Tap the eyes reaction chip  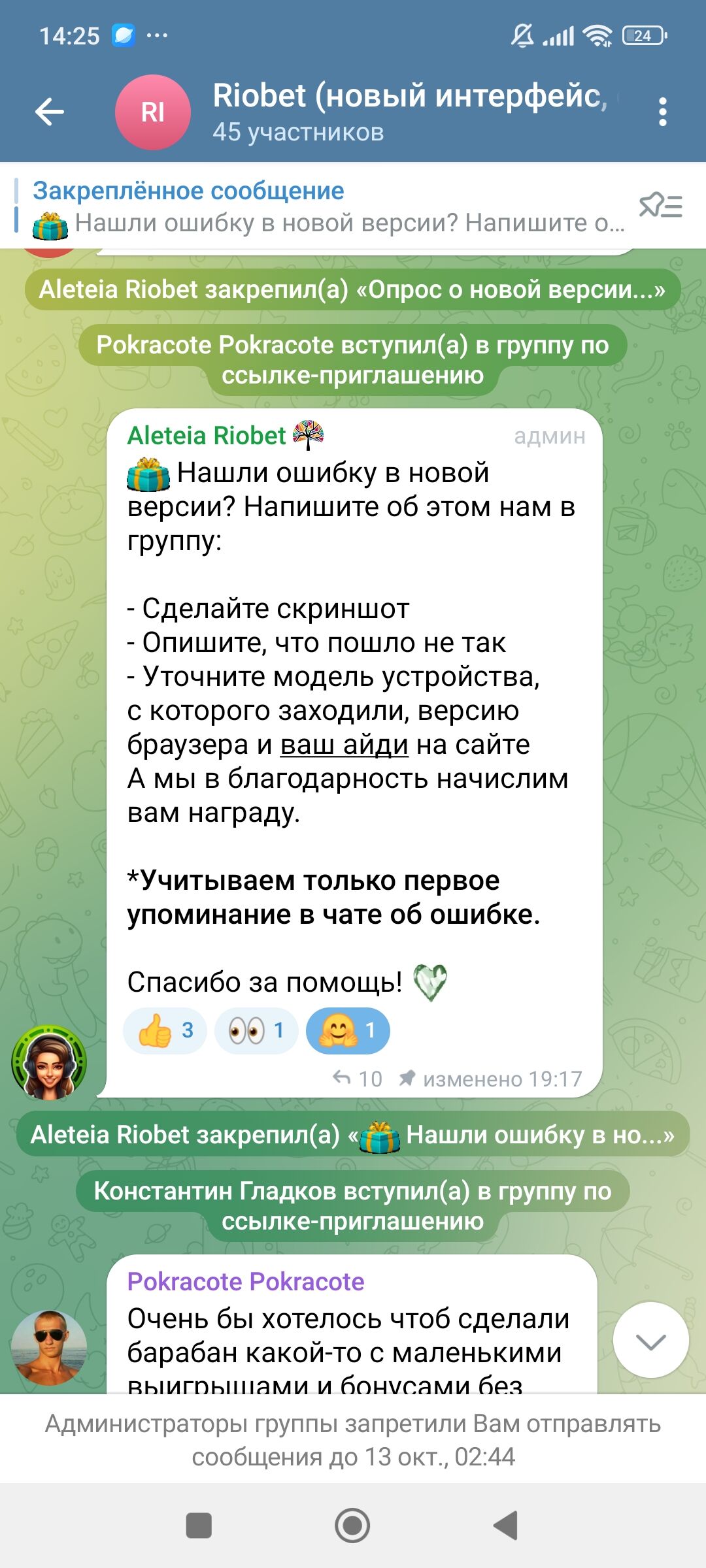click(x=256, y=1030)
